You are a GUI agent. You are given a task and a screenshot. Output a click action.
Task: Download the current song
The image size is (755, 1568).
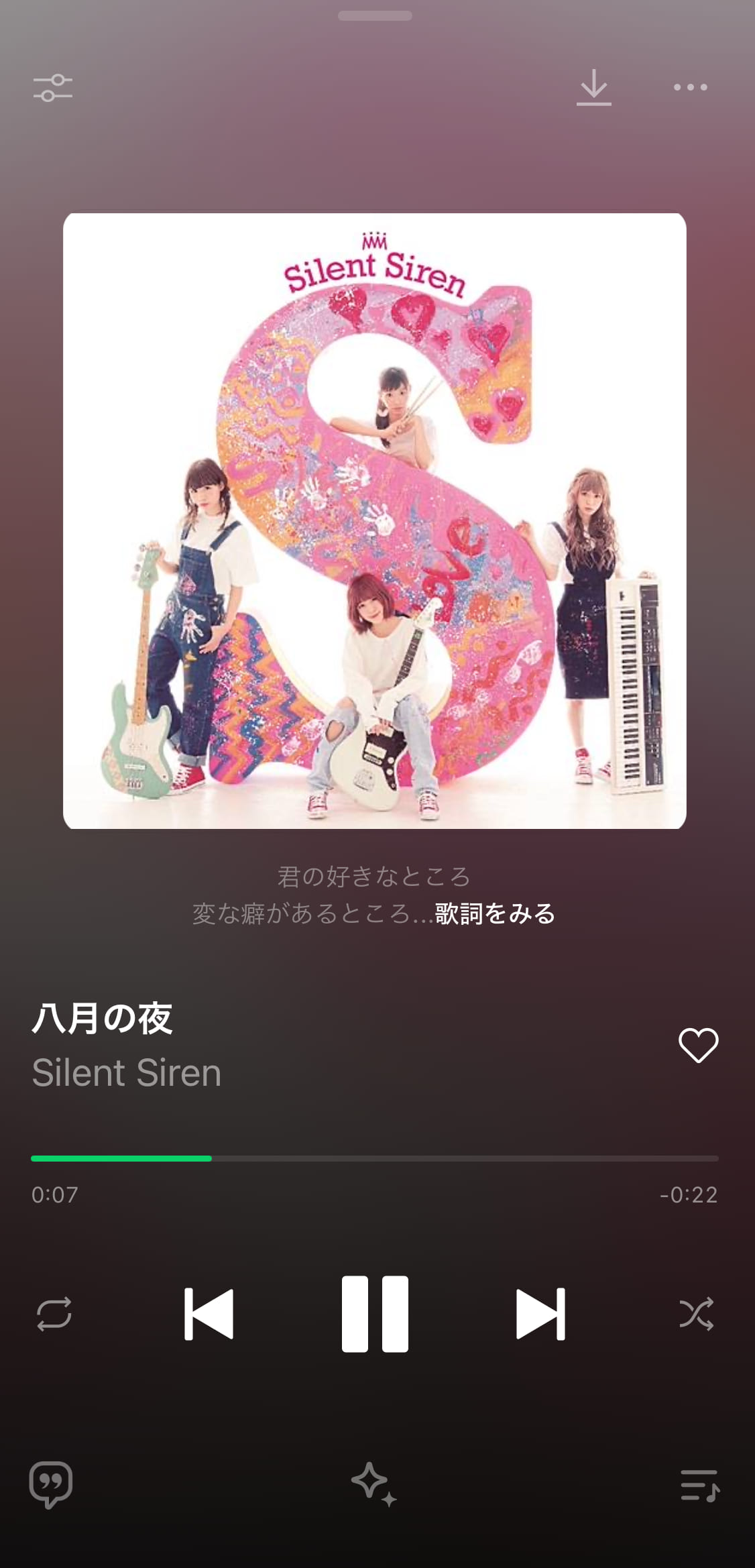(593, 88)
